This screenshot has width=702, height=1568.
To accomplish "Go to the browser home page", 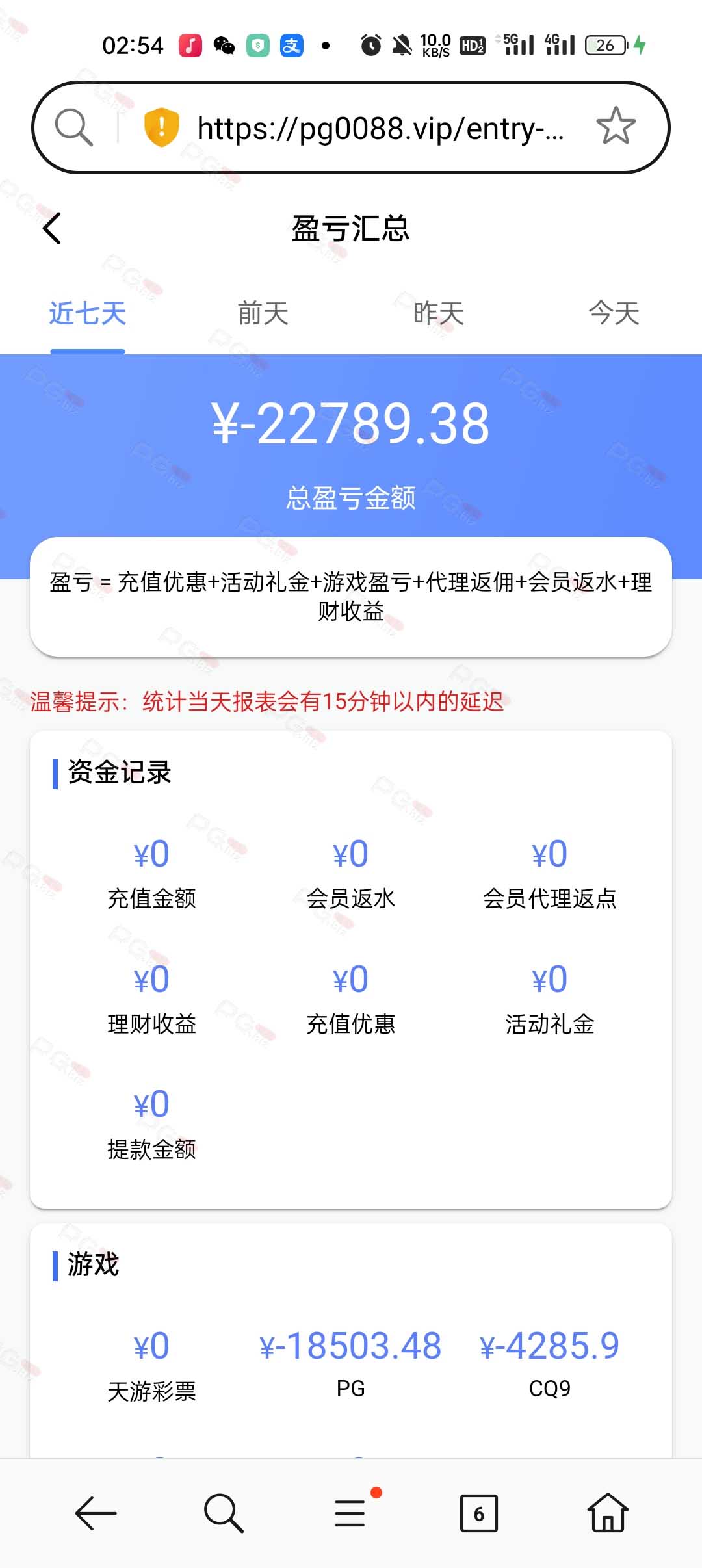I will click(x=608, y=1512).
